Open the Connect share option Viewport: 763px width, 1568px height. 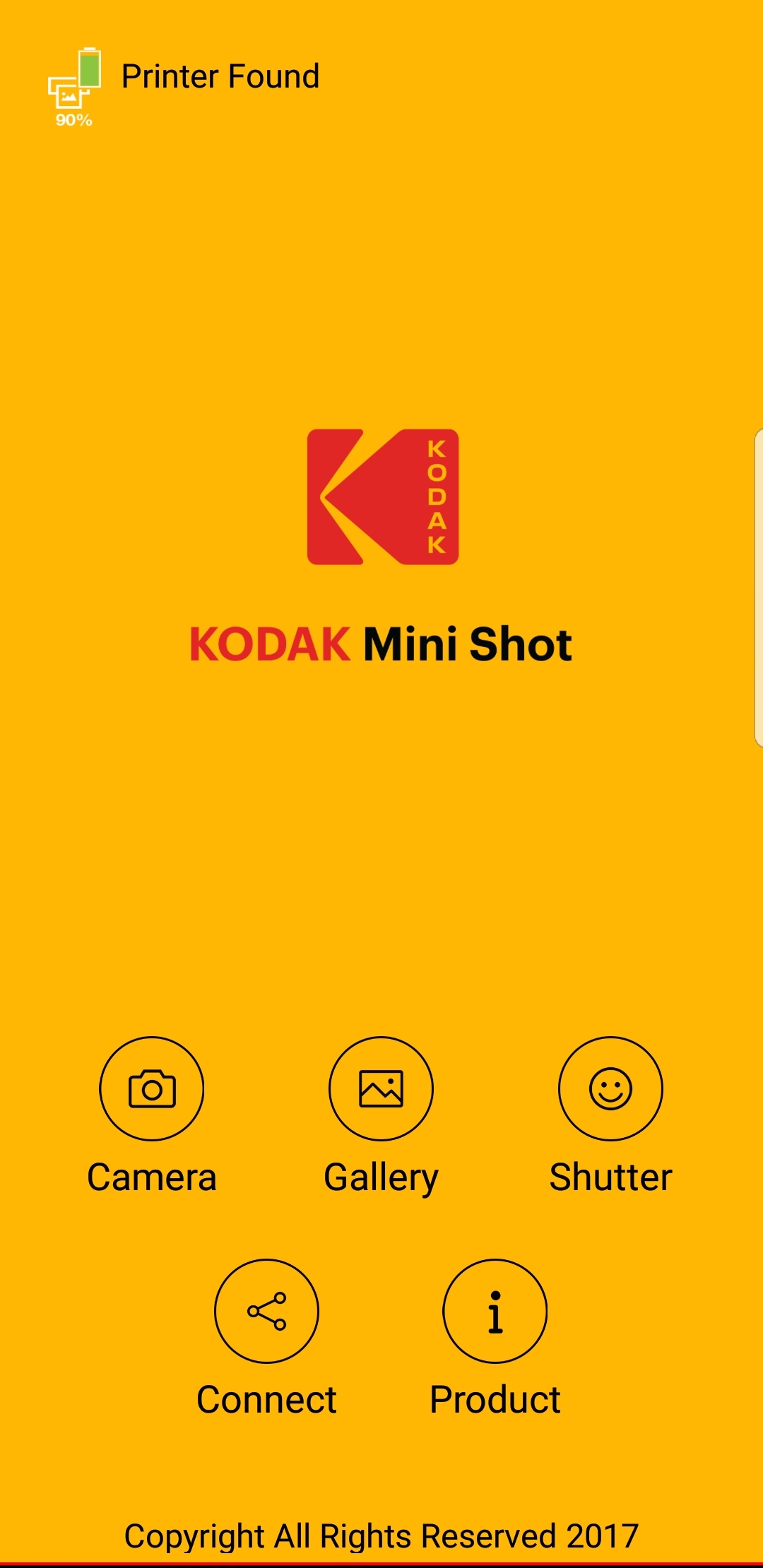pos(266,1311)
